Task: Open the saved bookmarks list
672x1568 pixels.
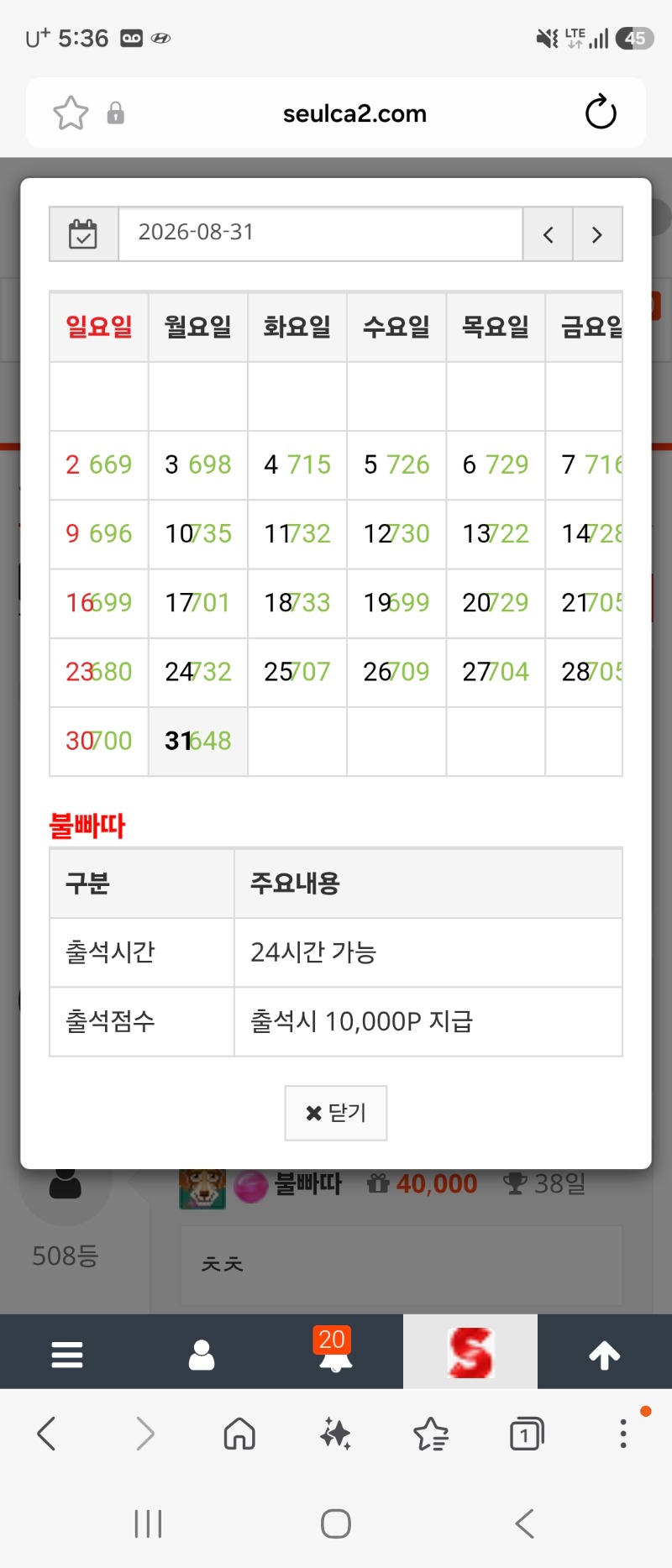Action: 431,1434
